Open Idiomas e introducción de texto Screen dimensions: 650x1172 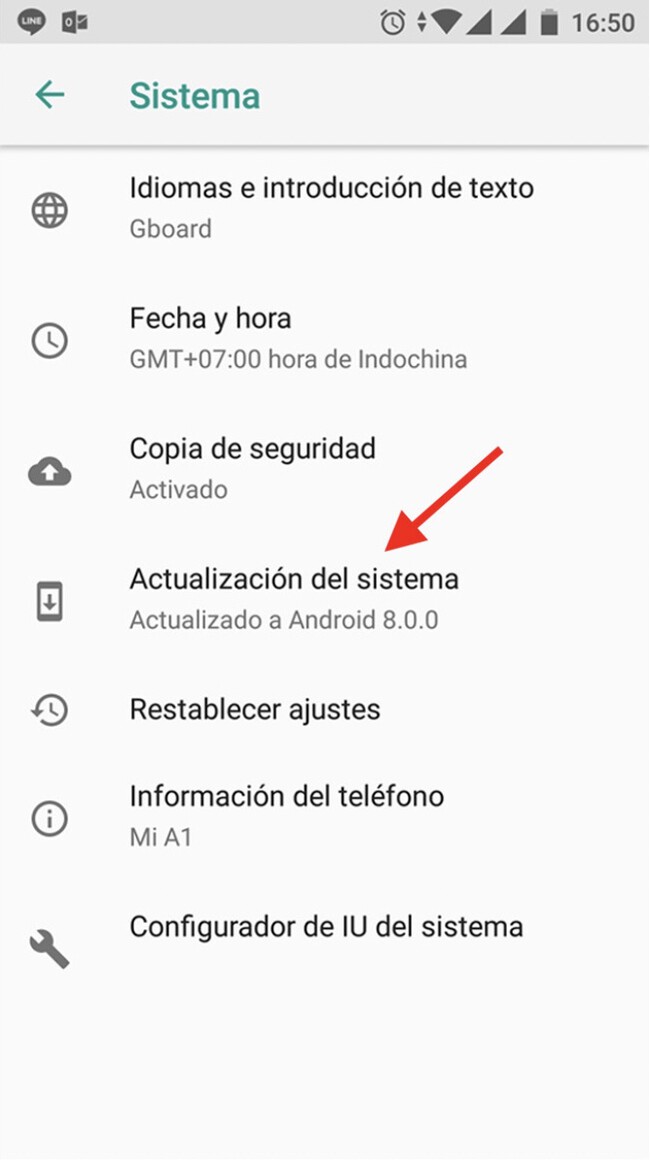330,207
